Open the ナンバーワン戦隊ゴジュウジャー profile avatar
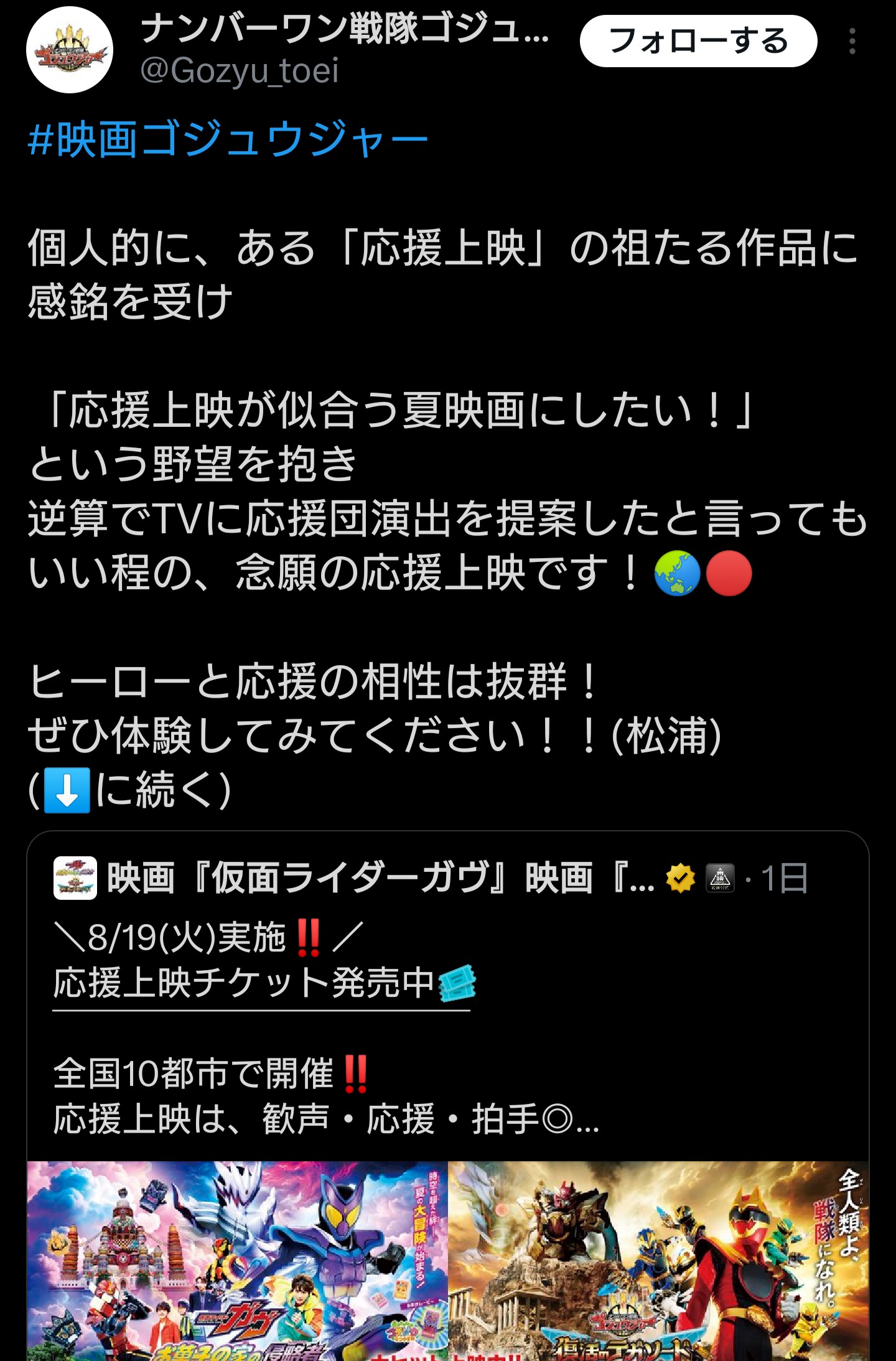The image size is (896, 1361). click(x=70, y=50)
